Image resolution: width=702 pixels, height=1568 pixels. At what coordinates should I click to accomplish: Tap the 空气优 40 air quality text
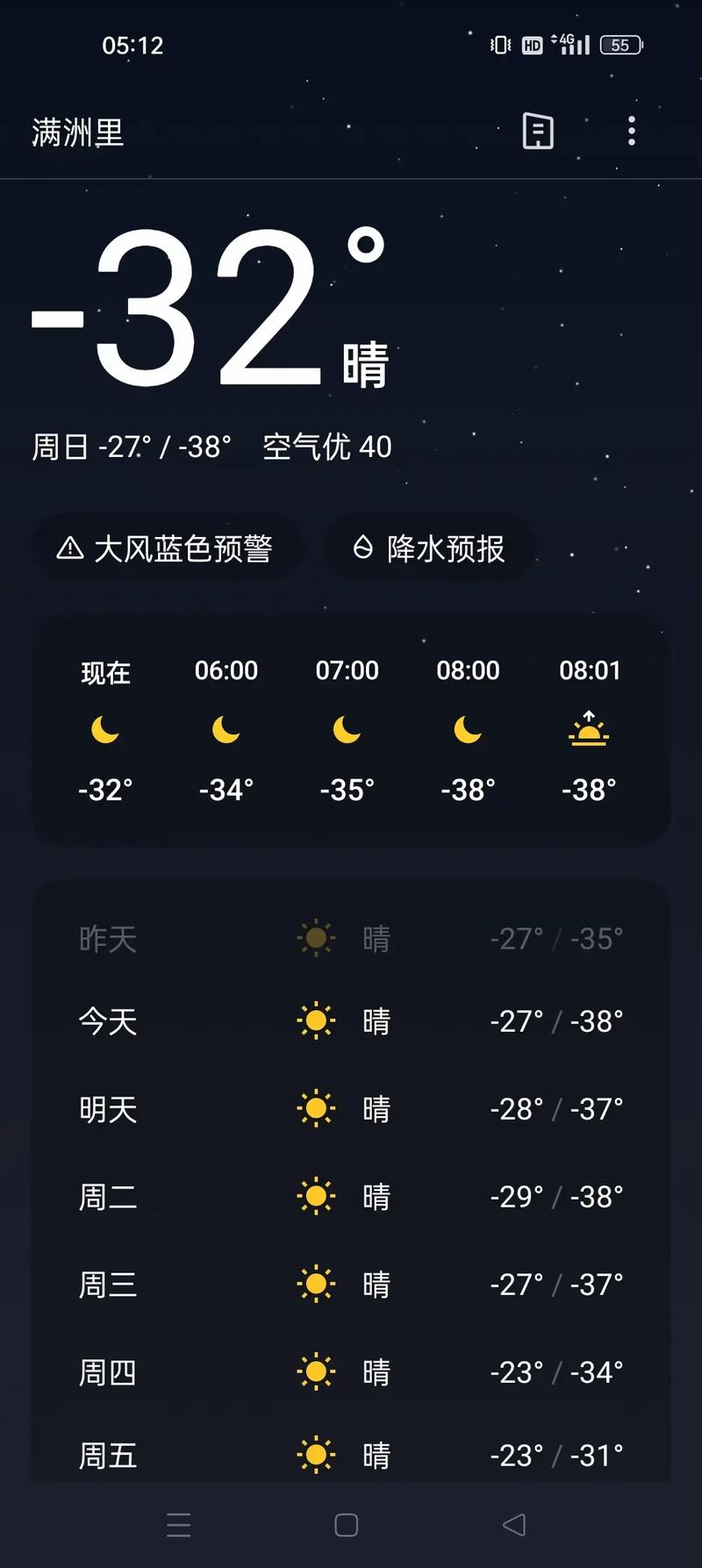(x=326, y=447)
